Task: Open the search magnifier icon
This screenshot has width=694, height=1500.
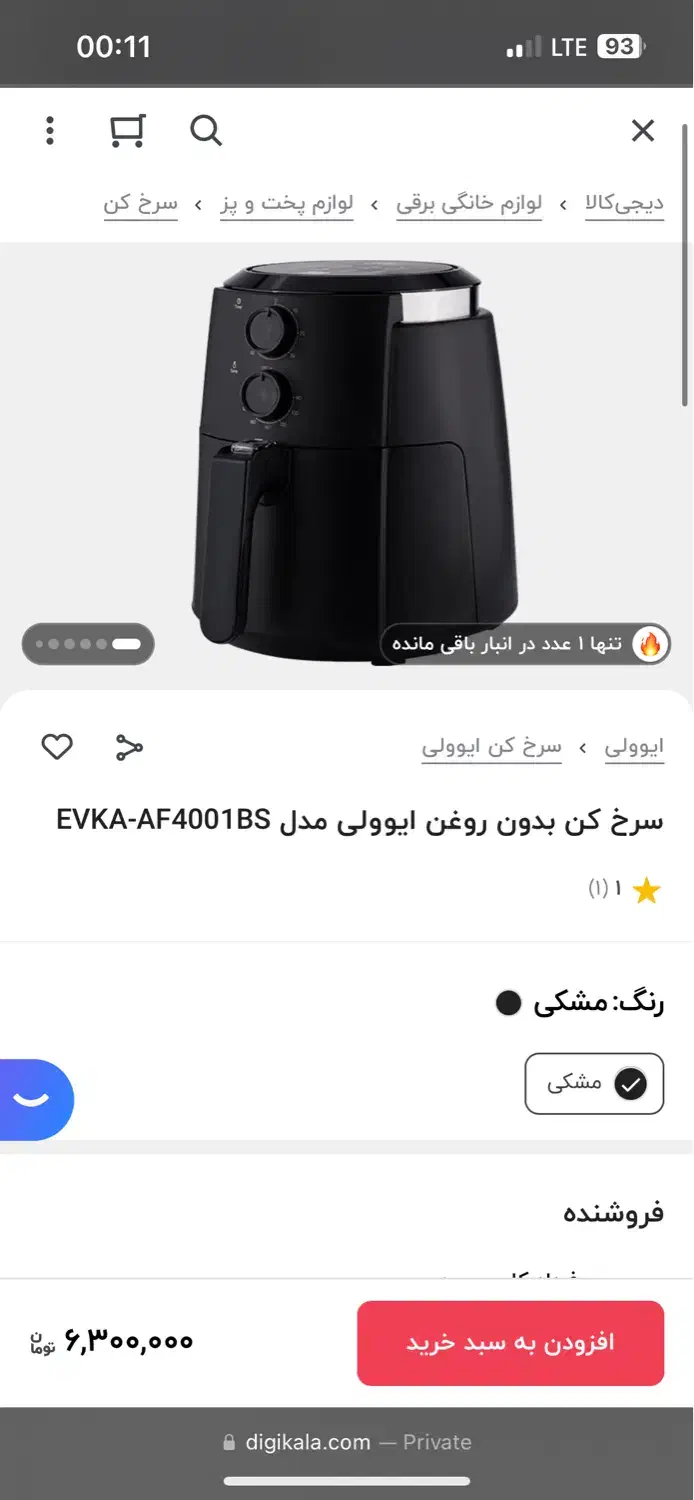Action: (206, 131)
